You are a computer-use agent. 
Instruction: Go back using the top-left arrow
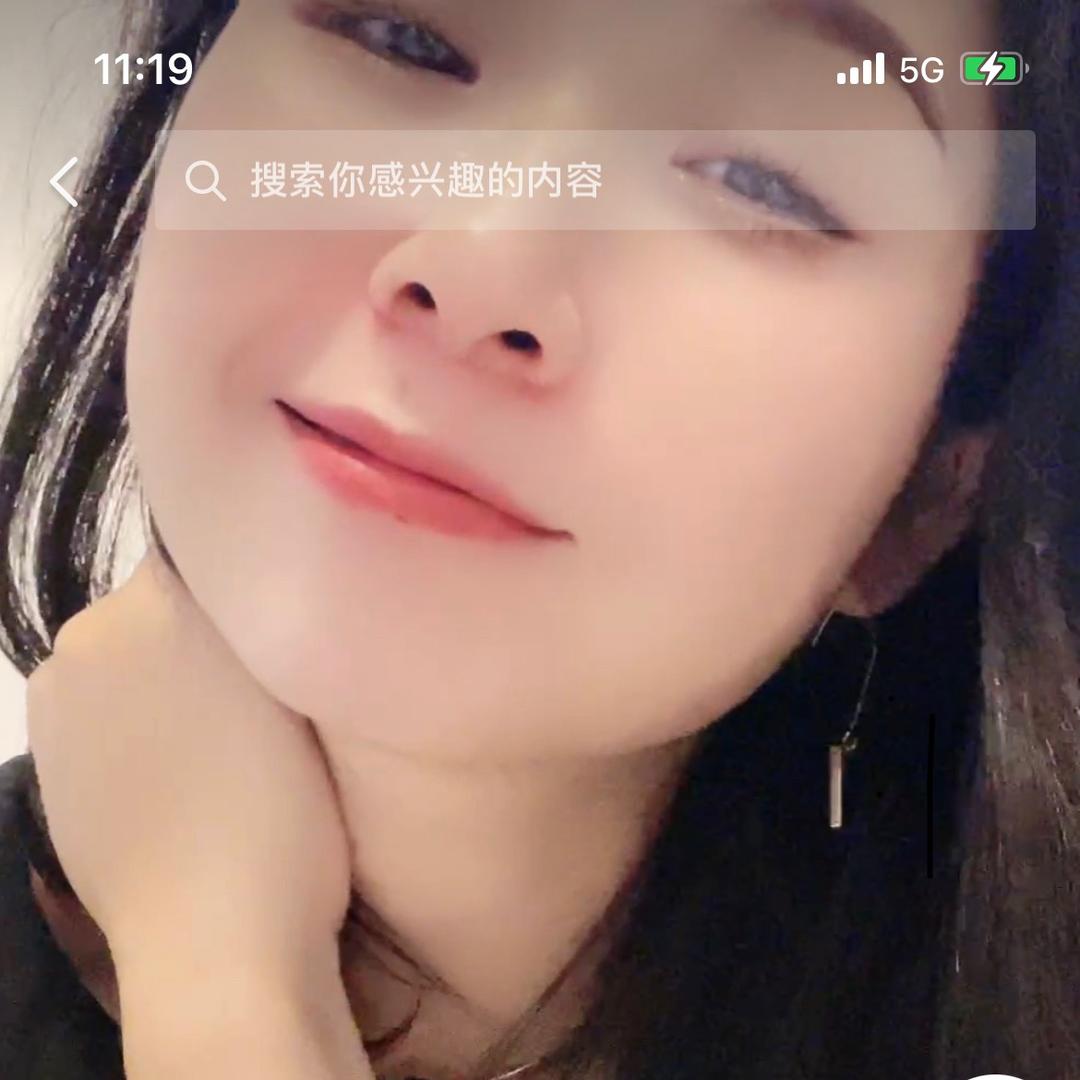[x=64, y=182]
